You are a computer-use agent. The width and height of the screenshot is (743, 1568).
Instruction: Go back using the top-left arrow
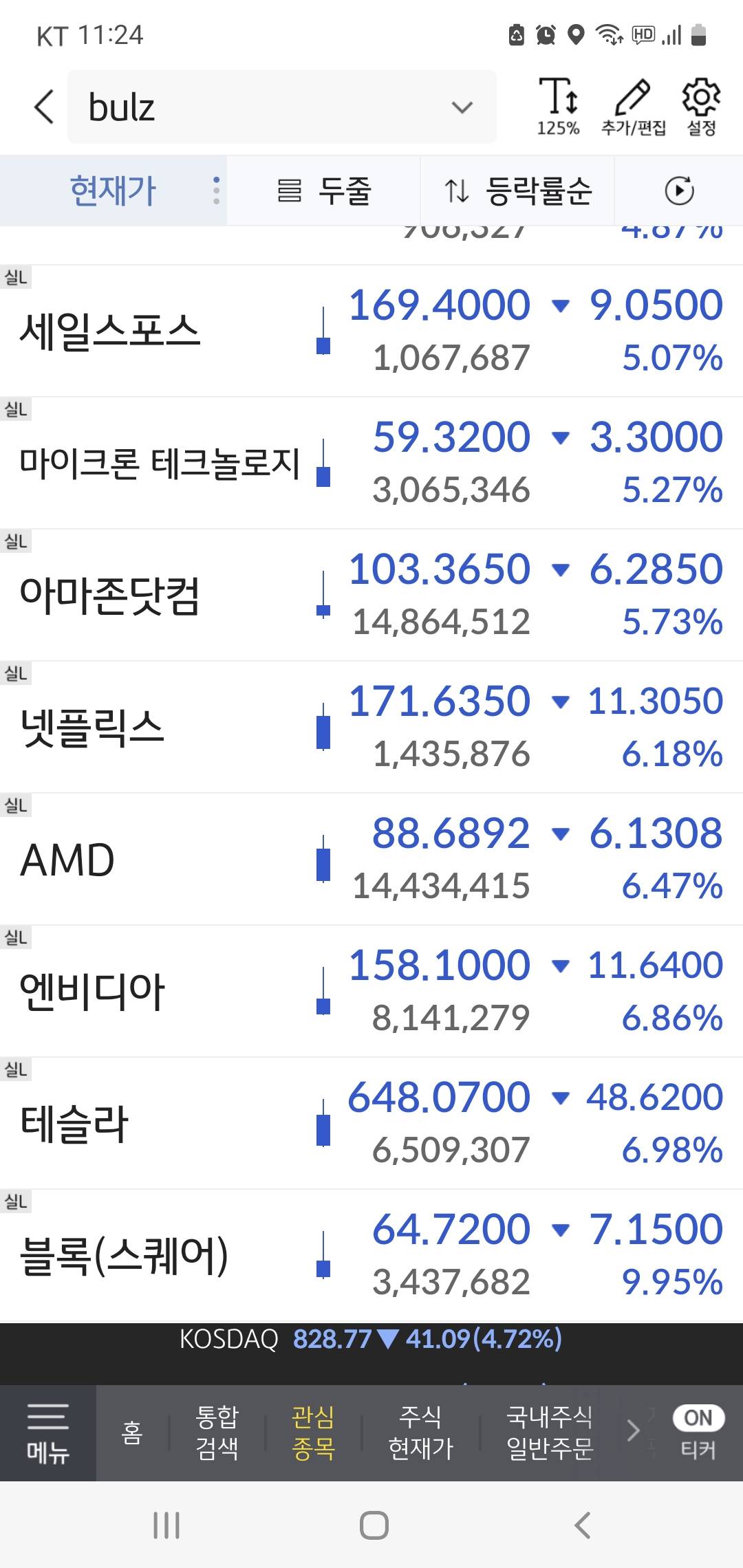click(44, 107)
